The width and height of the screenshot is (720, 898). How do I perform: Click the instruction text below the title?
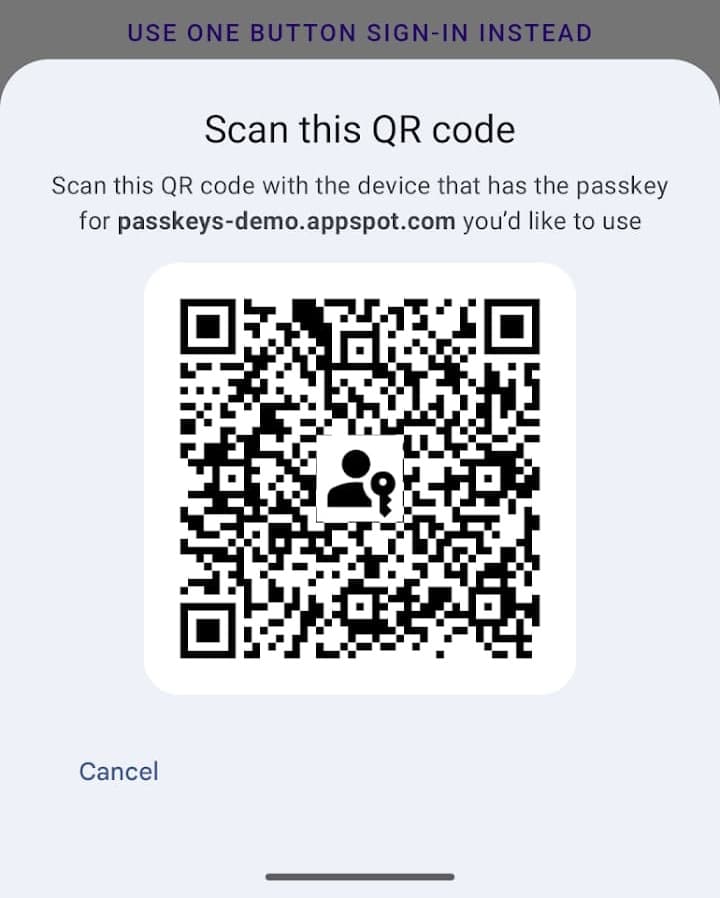(x=360, y=203)
